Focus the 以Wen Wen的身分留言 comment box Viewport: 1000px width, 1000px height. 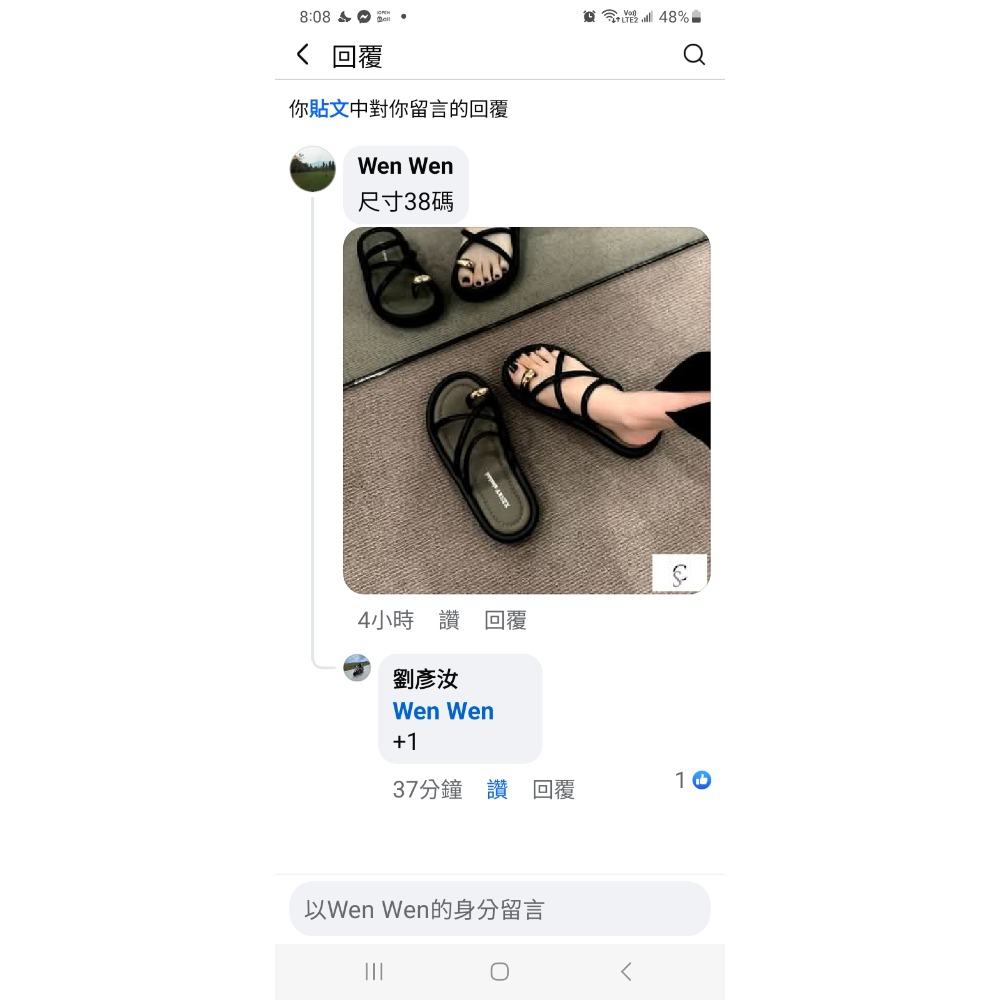click(499, 909)
